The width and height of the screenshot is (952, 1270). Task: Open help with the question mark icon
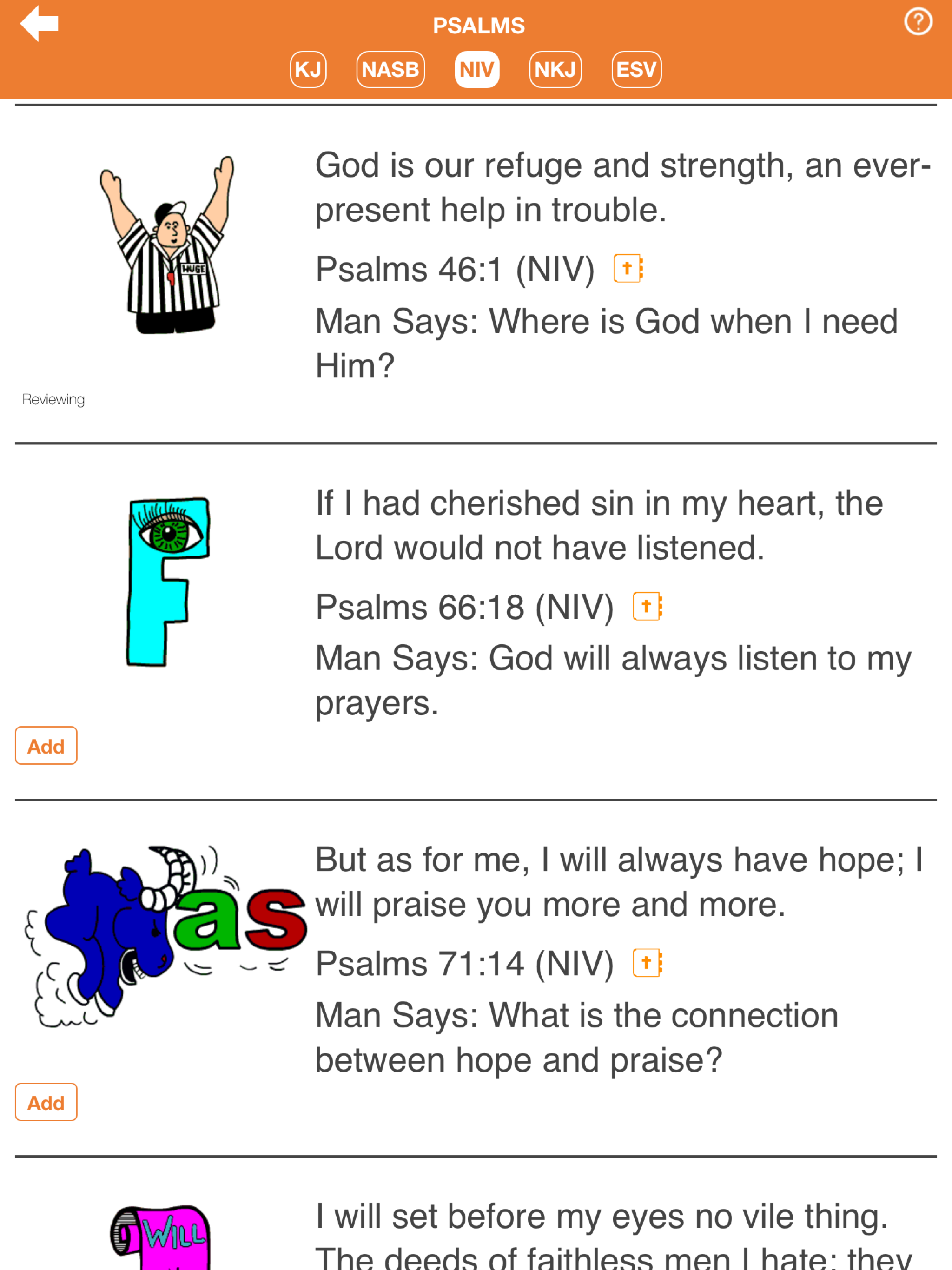918,22
